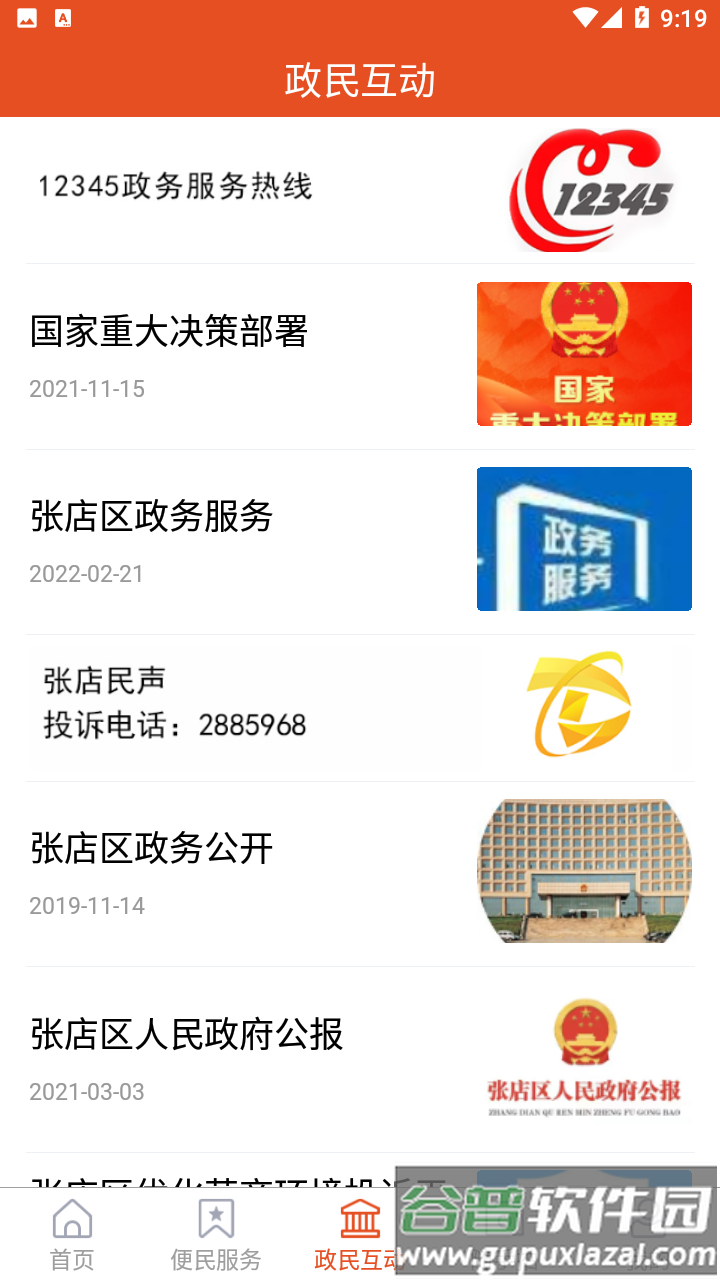Open the 12345政务服务热线 entry
720x1280 pixels.
175,188
